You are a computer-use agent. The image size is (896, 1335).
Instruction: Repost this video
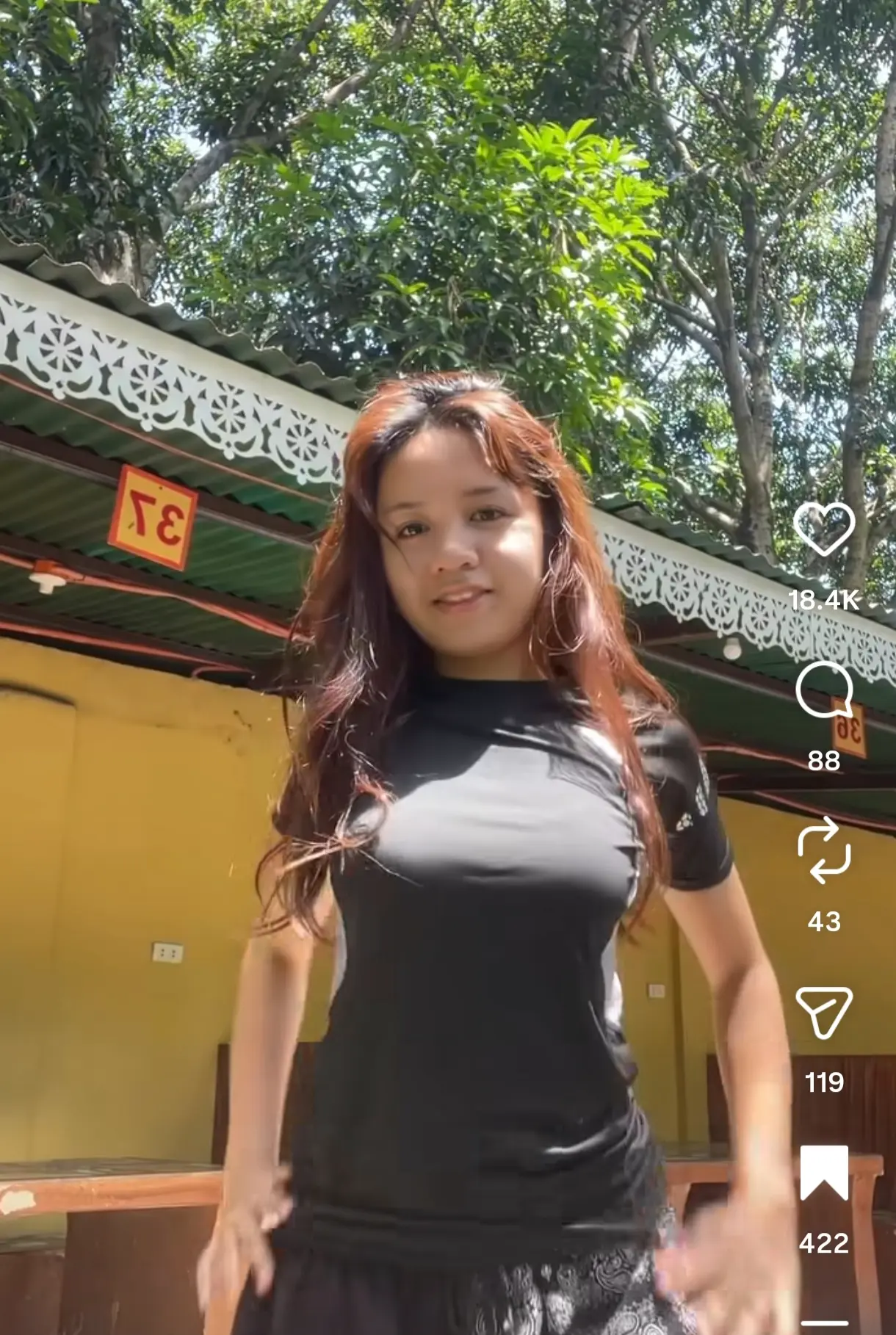coord(824,850)
